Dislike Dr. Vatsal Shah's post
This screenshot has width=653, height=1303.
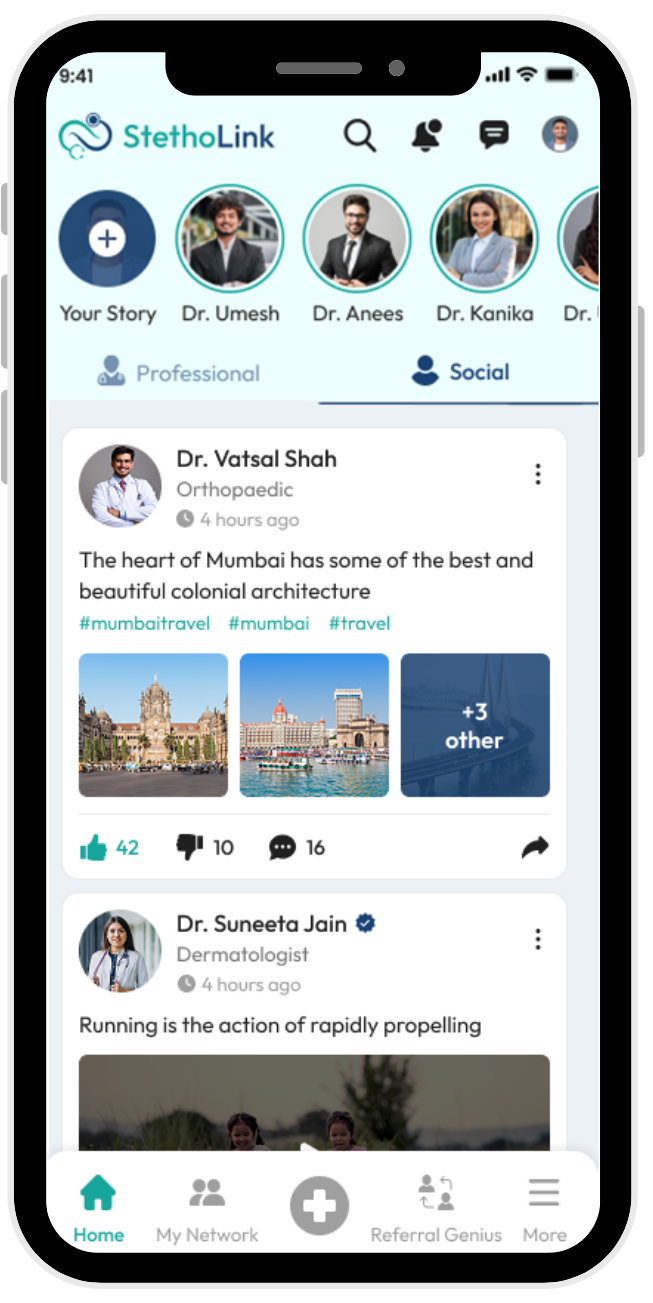pyautogui.click(x=189, y=848)
